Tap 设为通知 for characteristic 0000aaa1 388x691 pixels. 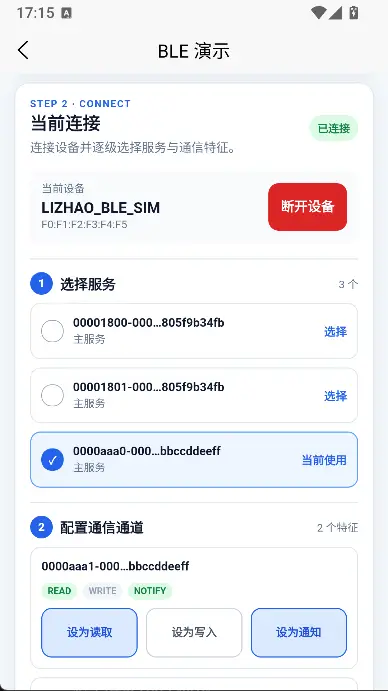pos(299,633)
